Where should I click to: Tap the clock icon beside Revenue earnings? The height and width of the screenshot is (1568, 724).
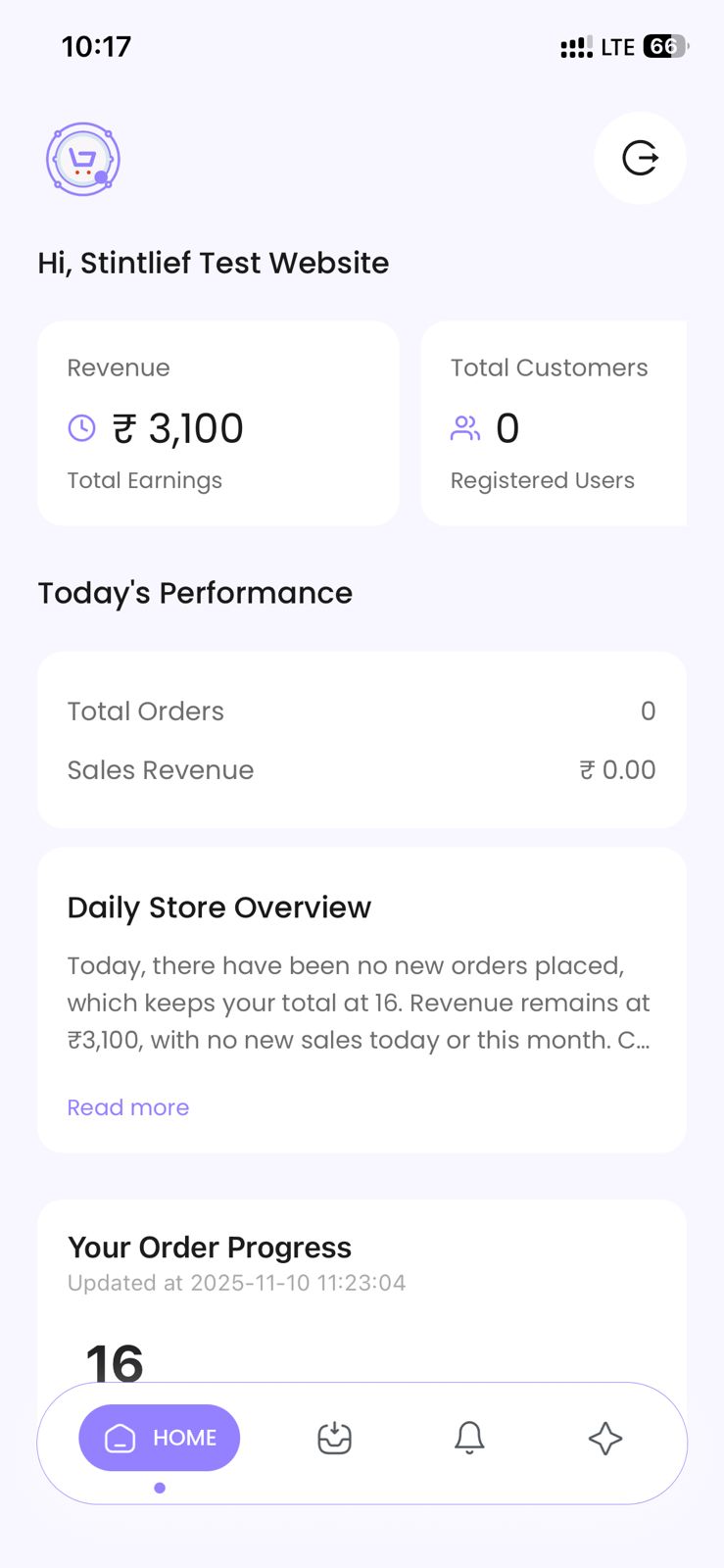pos(81,428)
